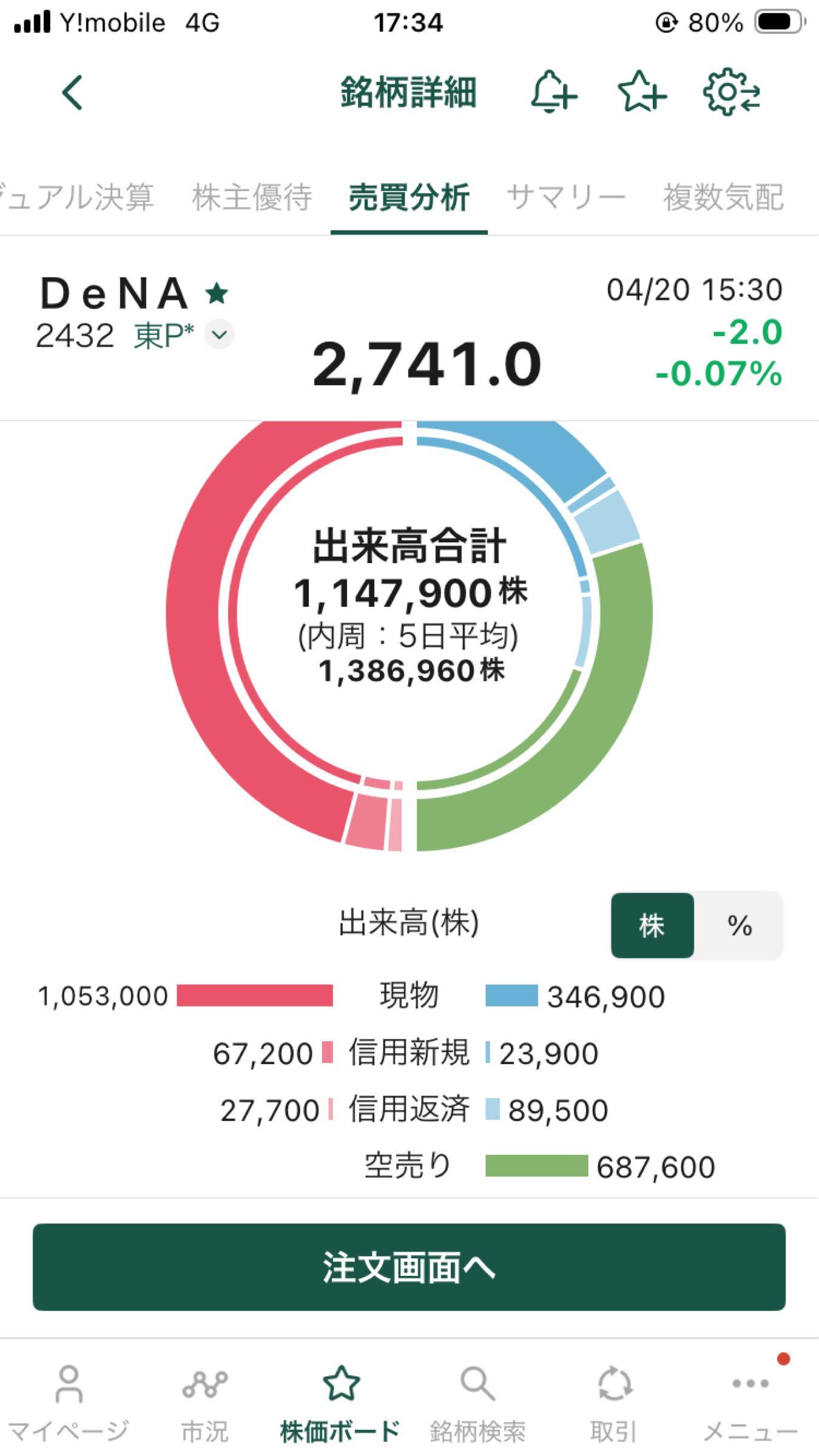Screen dimensions: 819x1456
Task: Open the メニュー tab
Action: pos(750,1401)
